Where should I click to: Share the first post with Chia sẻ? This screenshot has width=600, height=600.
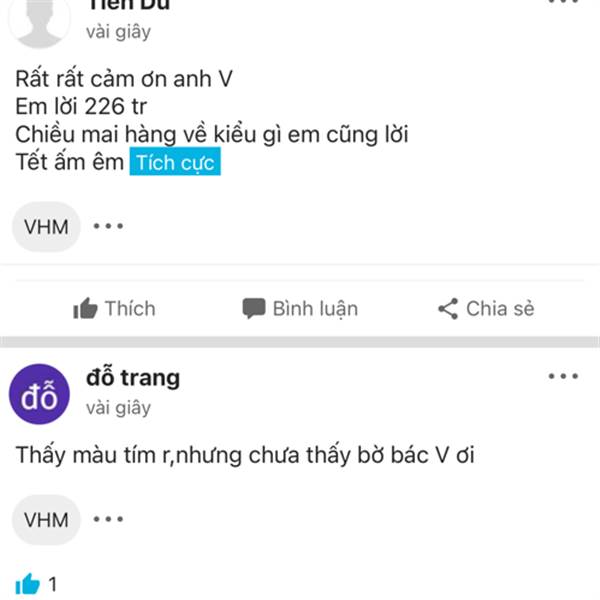pos(486,308)
